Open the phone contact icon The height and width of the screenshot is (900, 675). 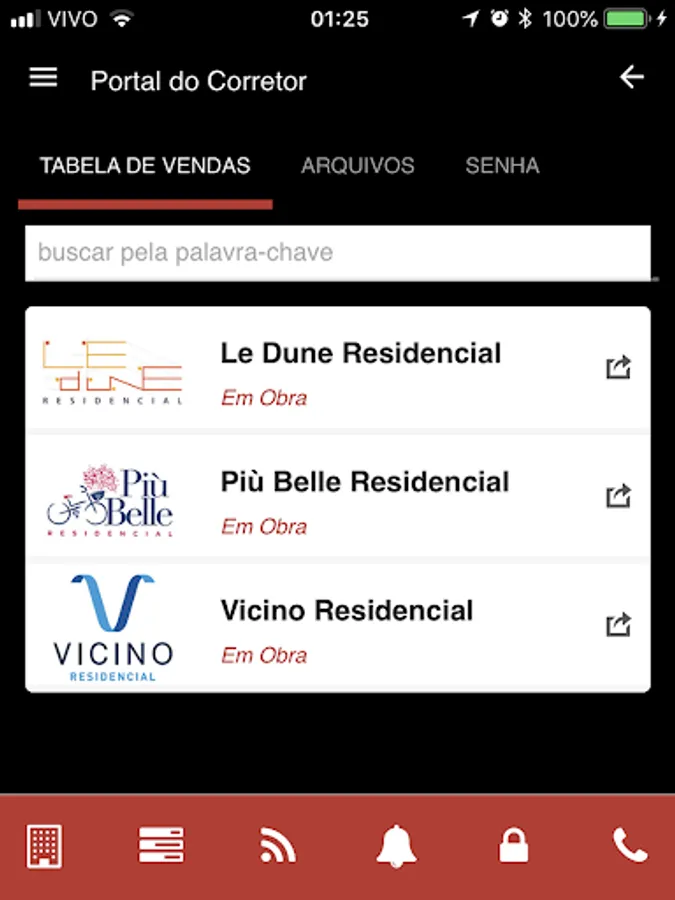630,846
